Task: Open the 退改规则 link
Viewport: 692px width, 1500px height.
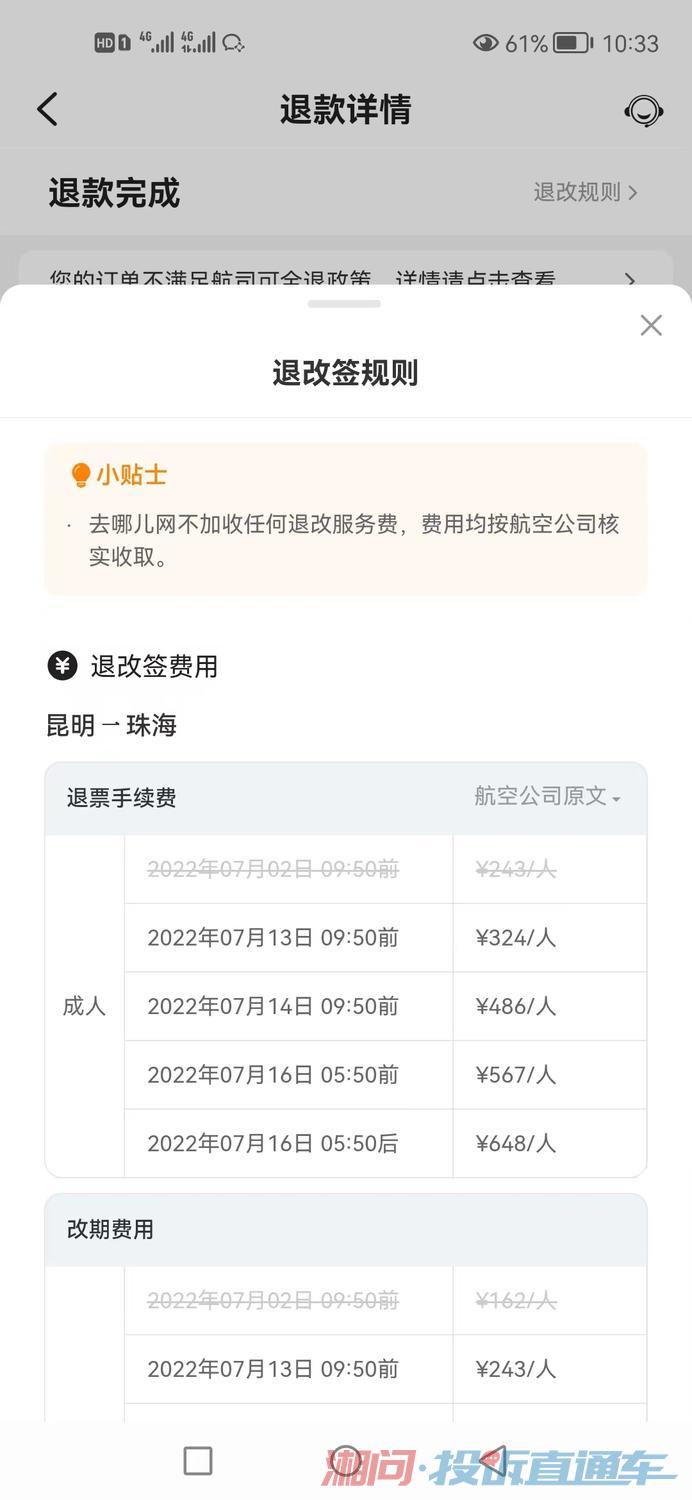Action: (x=585, y=192)
